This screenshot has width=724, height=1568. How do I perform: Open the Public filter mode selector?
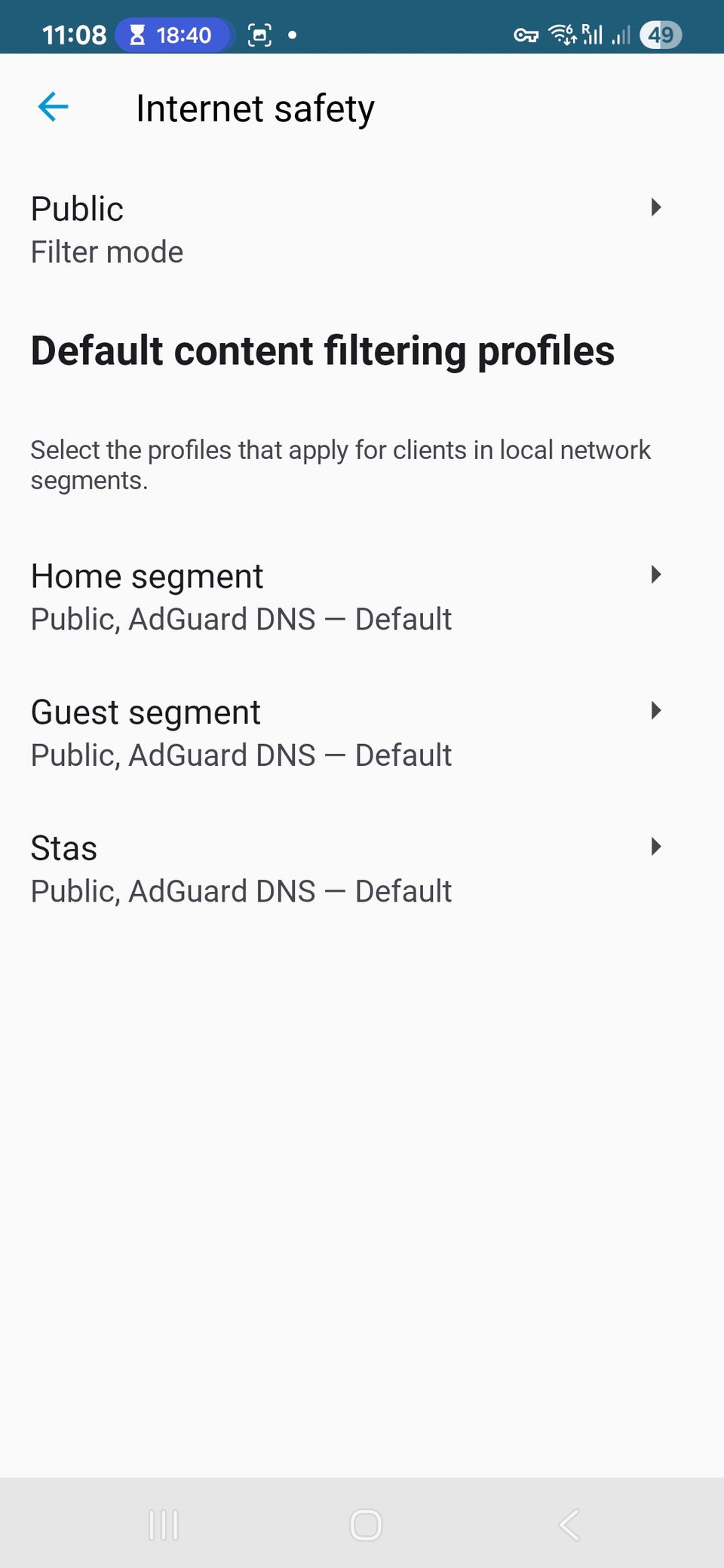347,229
